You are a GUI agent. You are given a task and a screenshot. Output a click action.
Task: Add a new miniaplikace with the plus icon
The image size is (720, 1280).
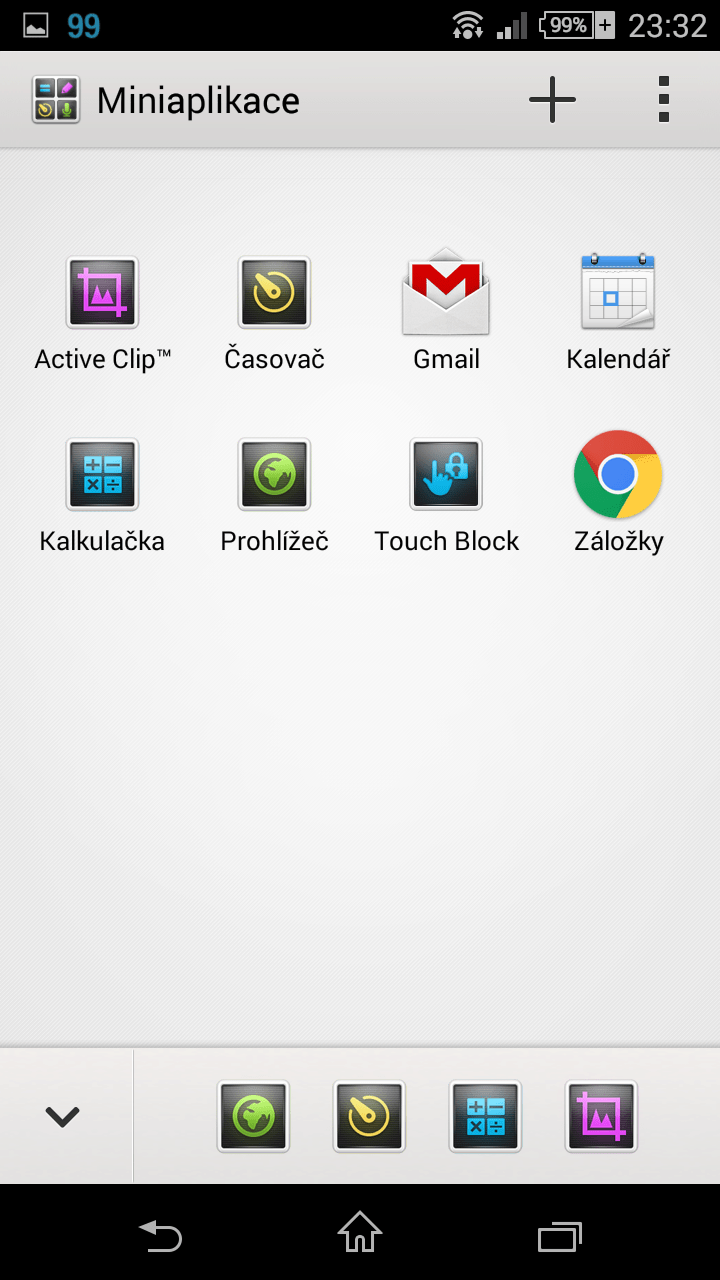[552, 100]
